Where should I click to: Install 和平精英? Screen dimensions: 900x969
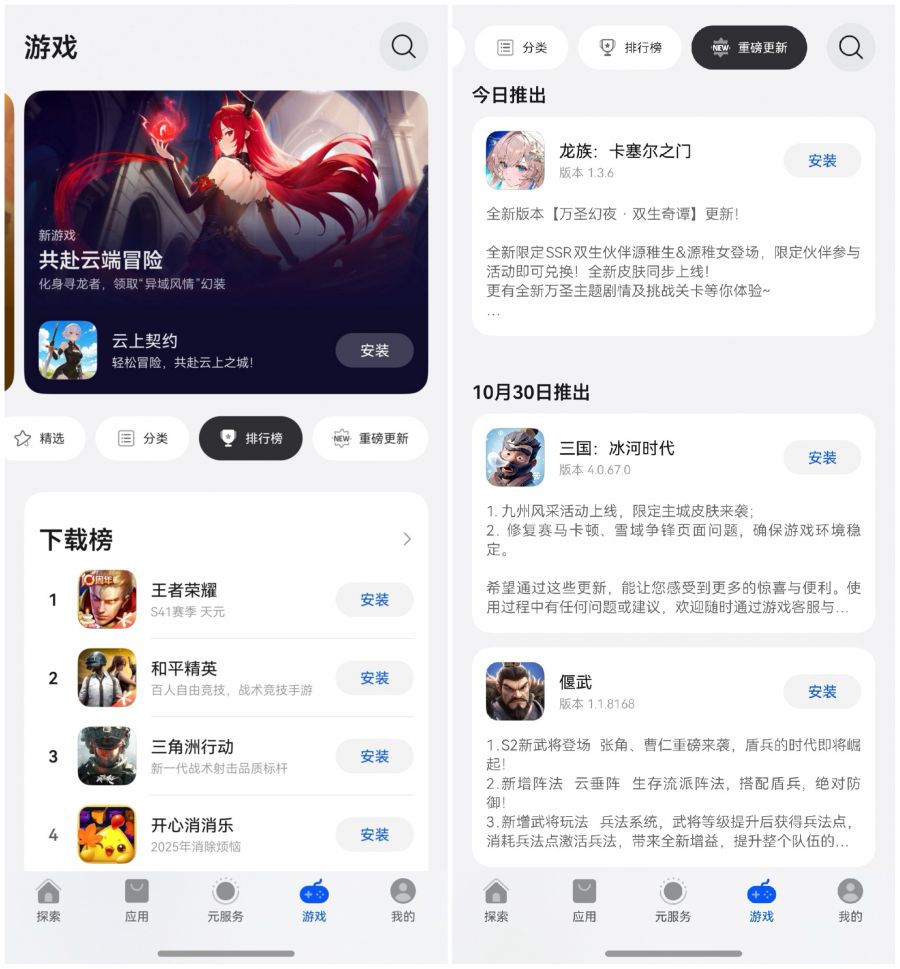pos(374,678)
